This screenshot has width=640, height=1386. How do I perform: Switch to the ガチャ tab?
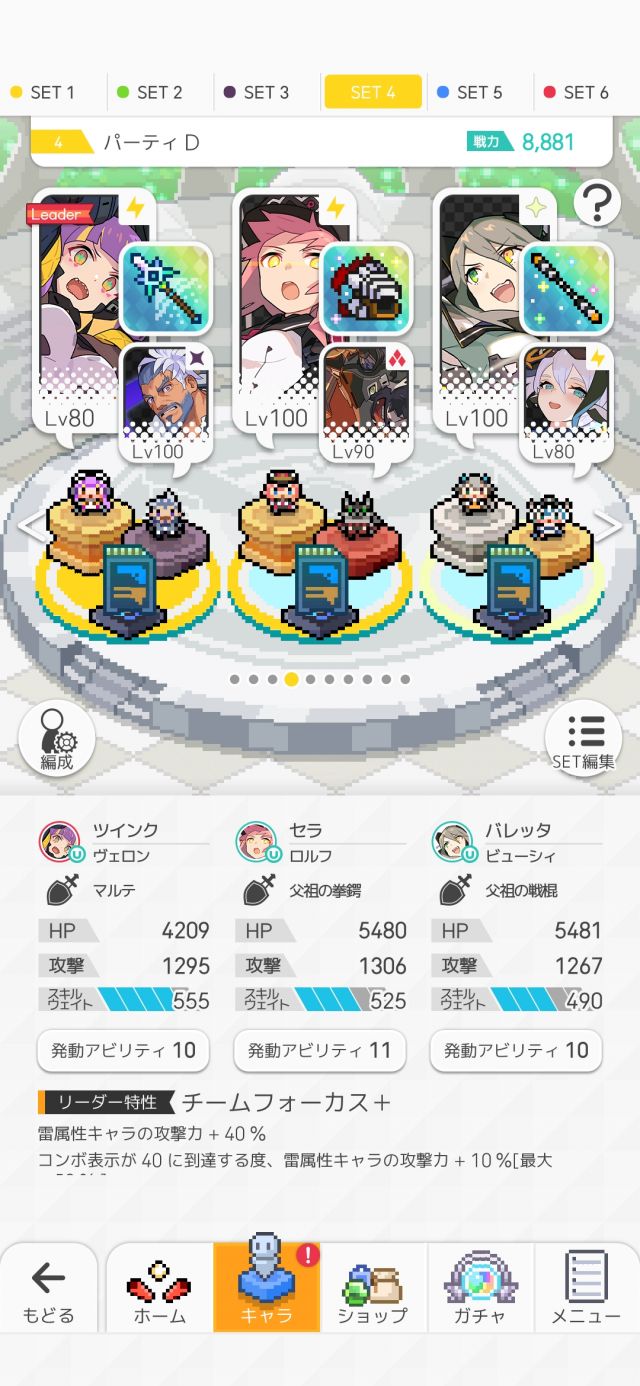480,1290
